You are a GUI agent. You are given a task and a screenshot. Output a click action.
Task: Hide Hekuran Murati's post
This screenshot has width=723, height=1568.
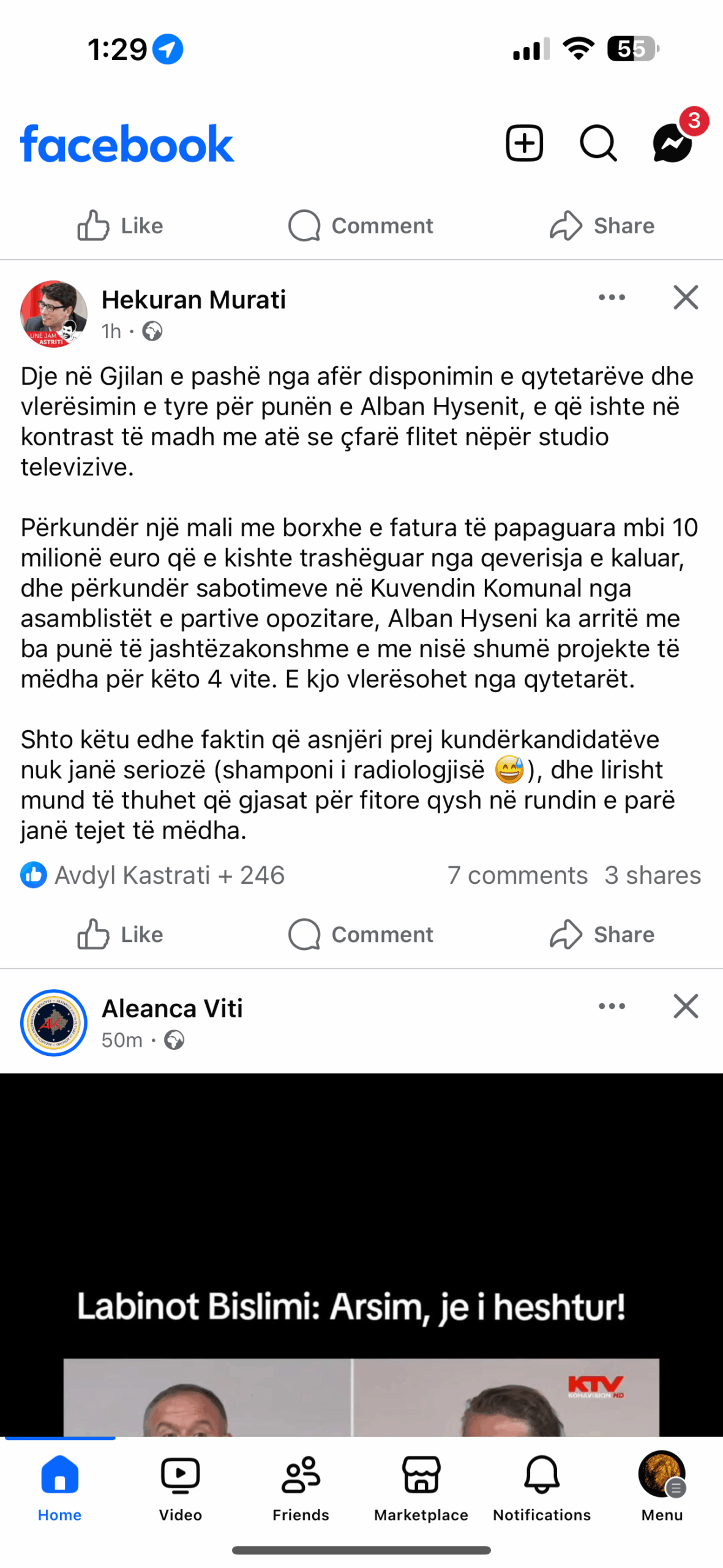pos(685,298)
